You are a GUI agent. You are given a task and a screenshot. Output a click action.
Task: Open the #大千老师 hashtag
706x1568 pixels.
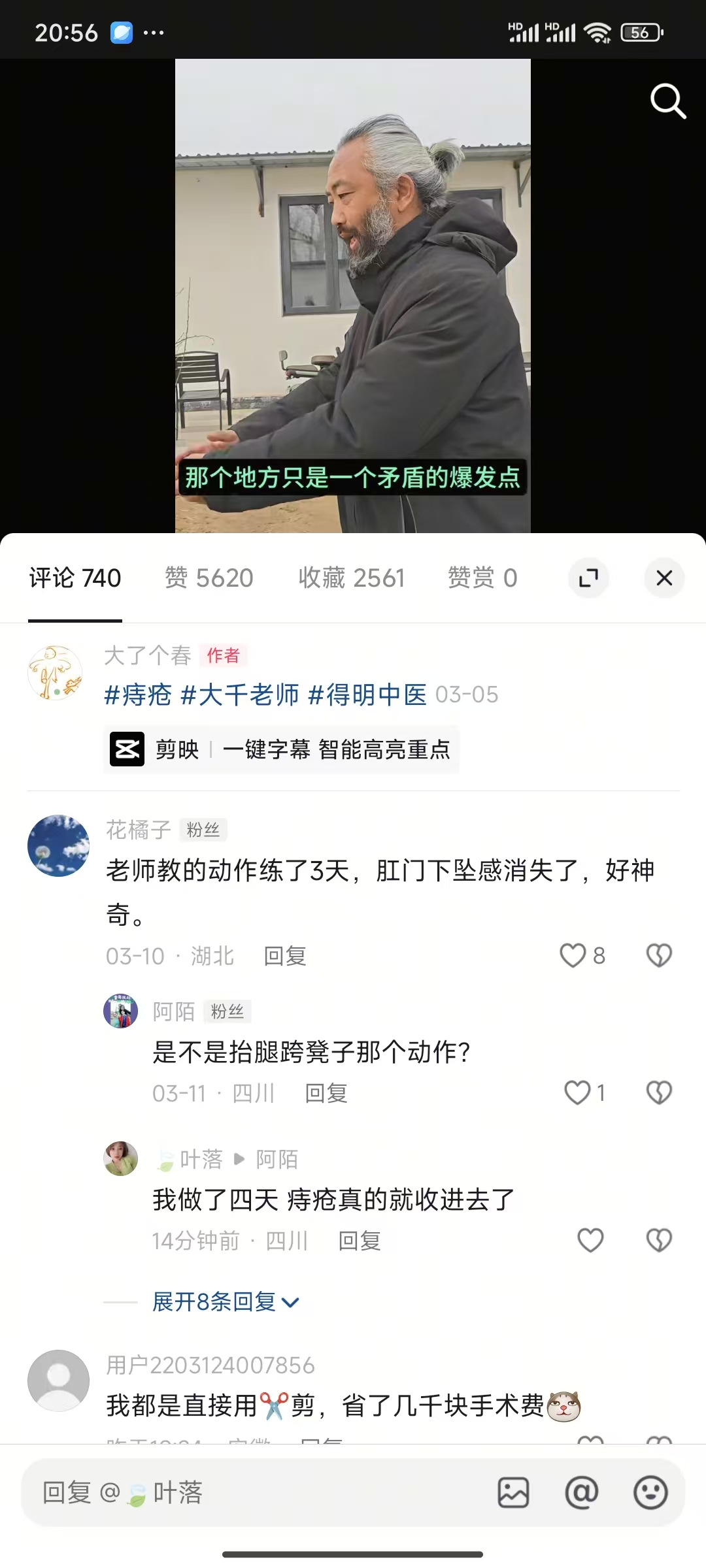(x=240, y=694)
